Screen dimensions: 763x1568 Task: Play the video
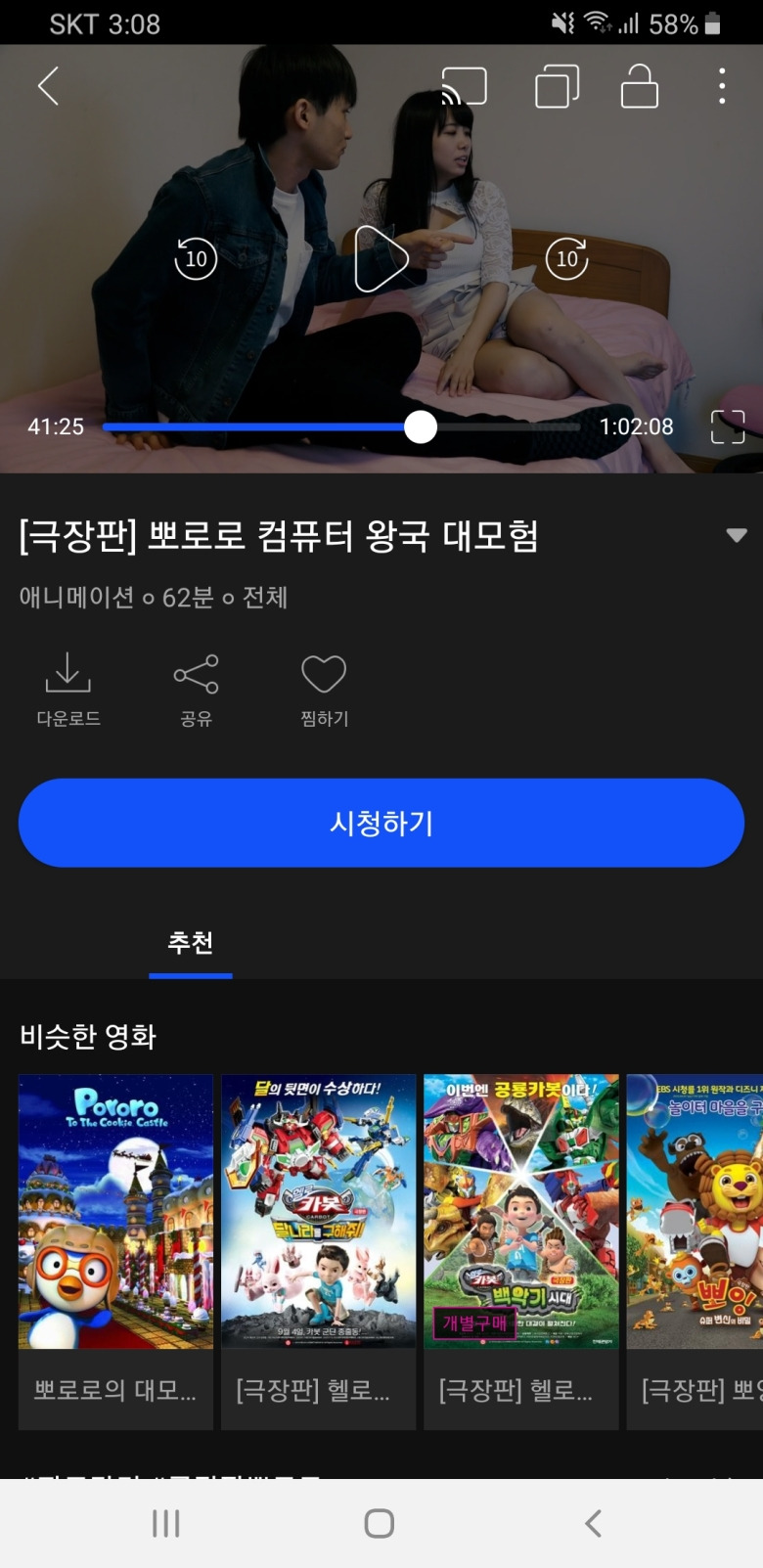pyautogui.click(x=380, y=259)
